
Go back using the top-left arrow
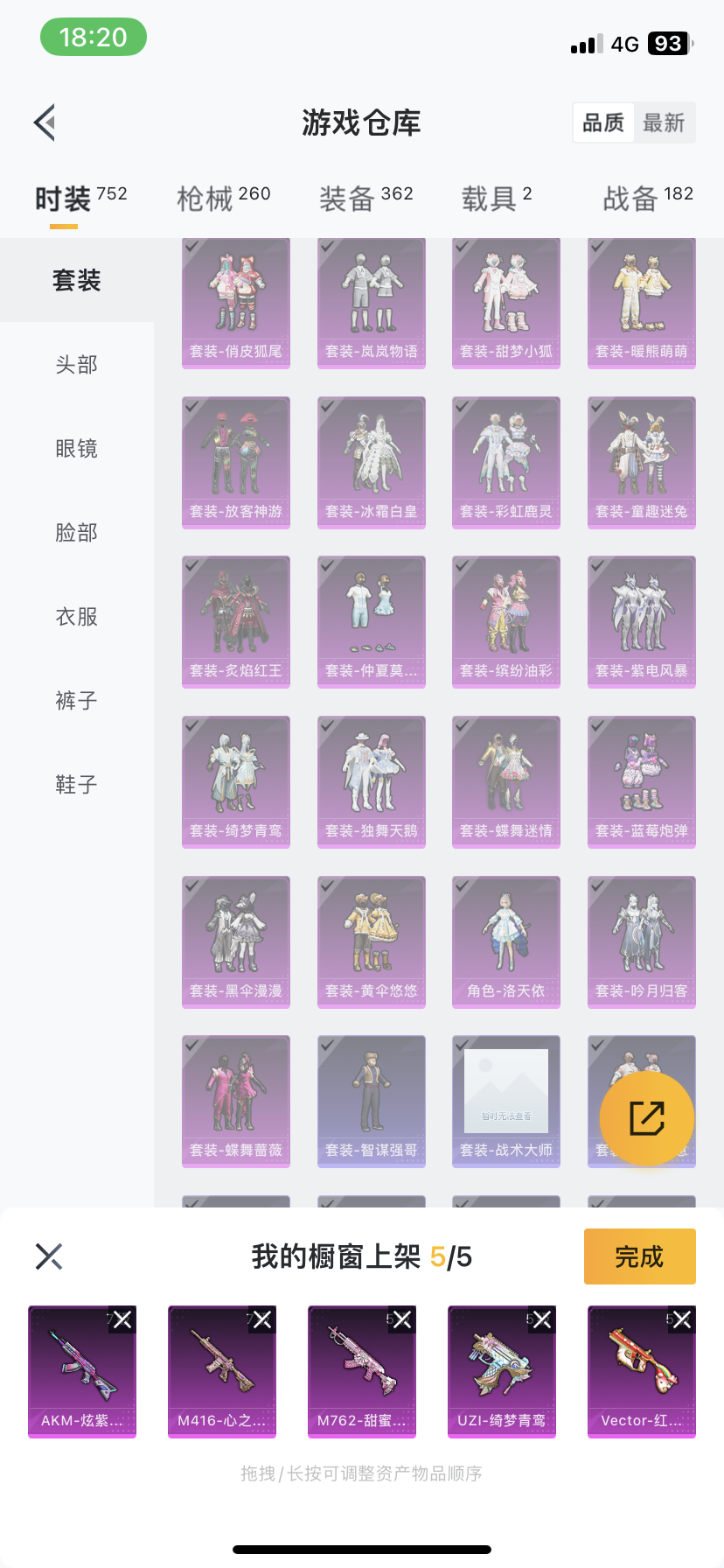45,122
